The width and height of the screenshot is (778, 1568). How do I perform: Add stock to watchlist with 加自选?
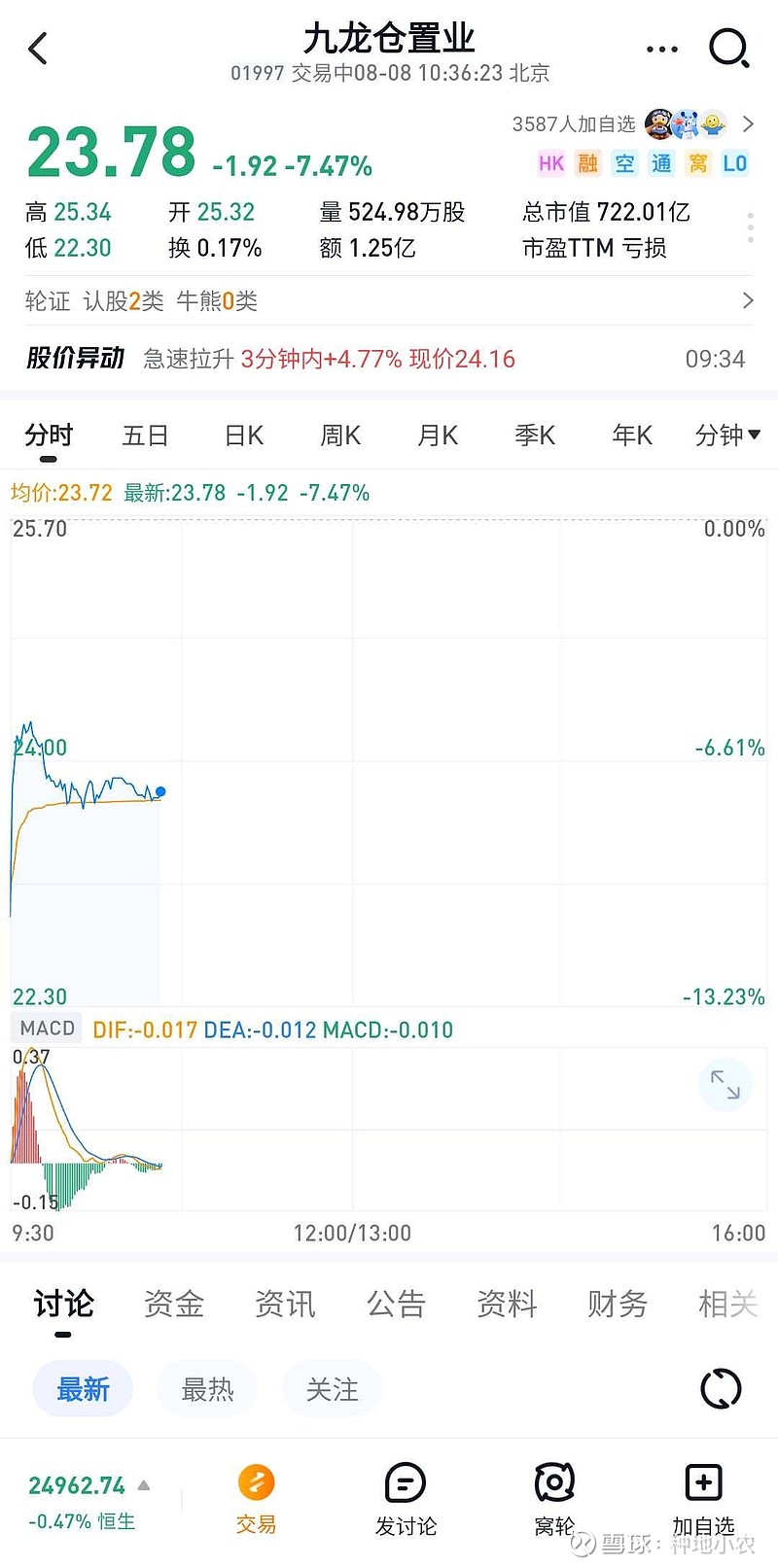703,1499
